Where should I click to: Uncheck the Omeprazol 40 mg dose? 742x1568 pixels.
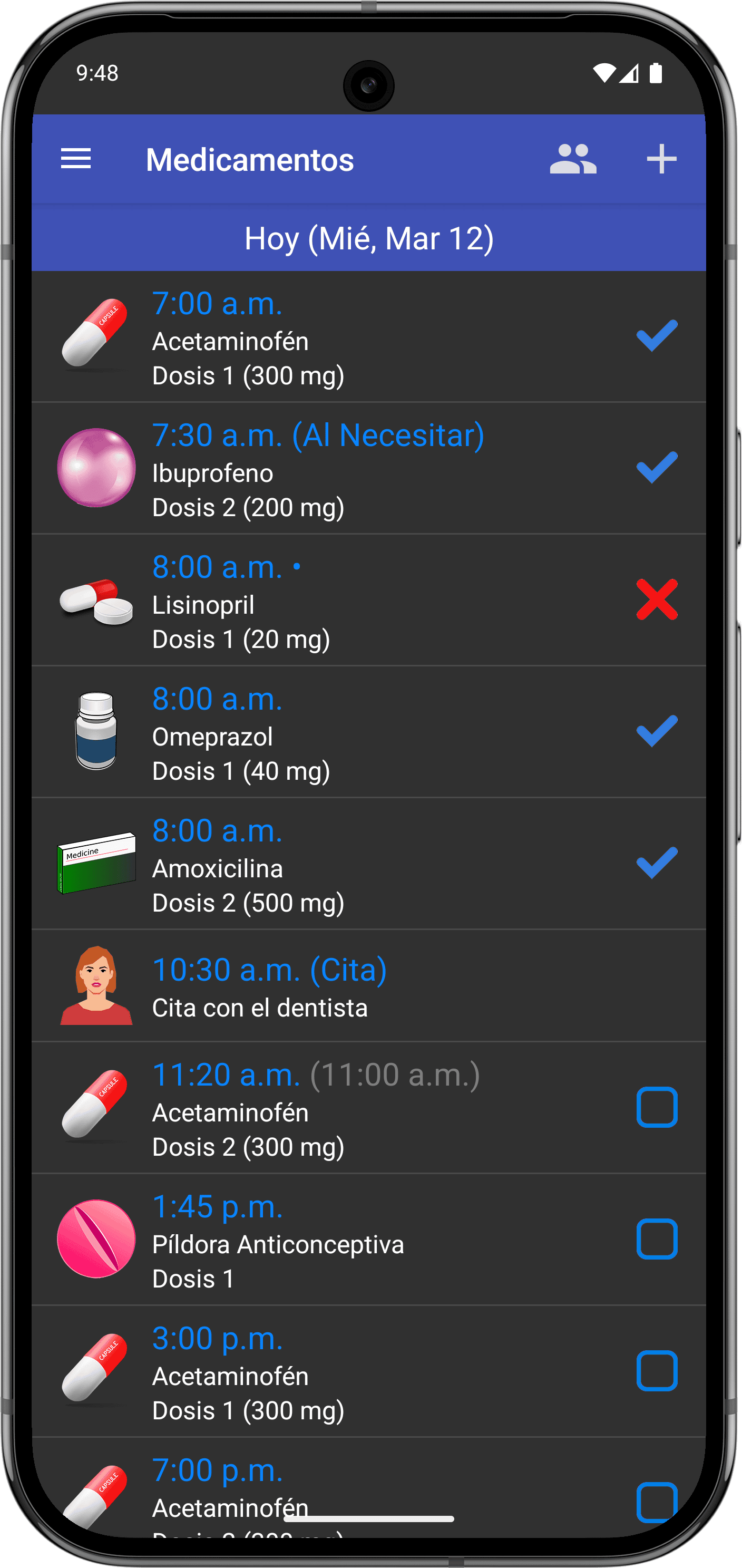657,731
